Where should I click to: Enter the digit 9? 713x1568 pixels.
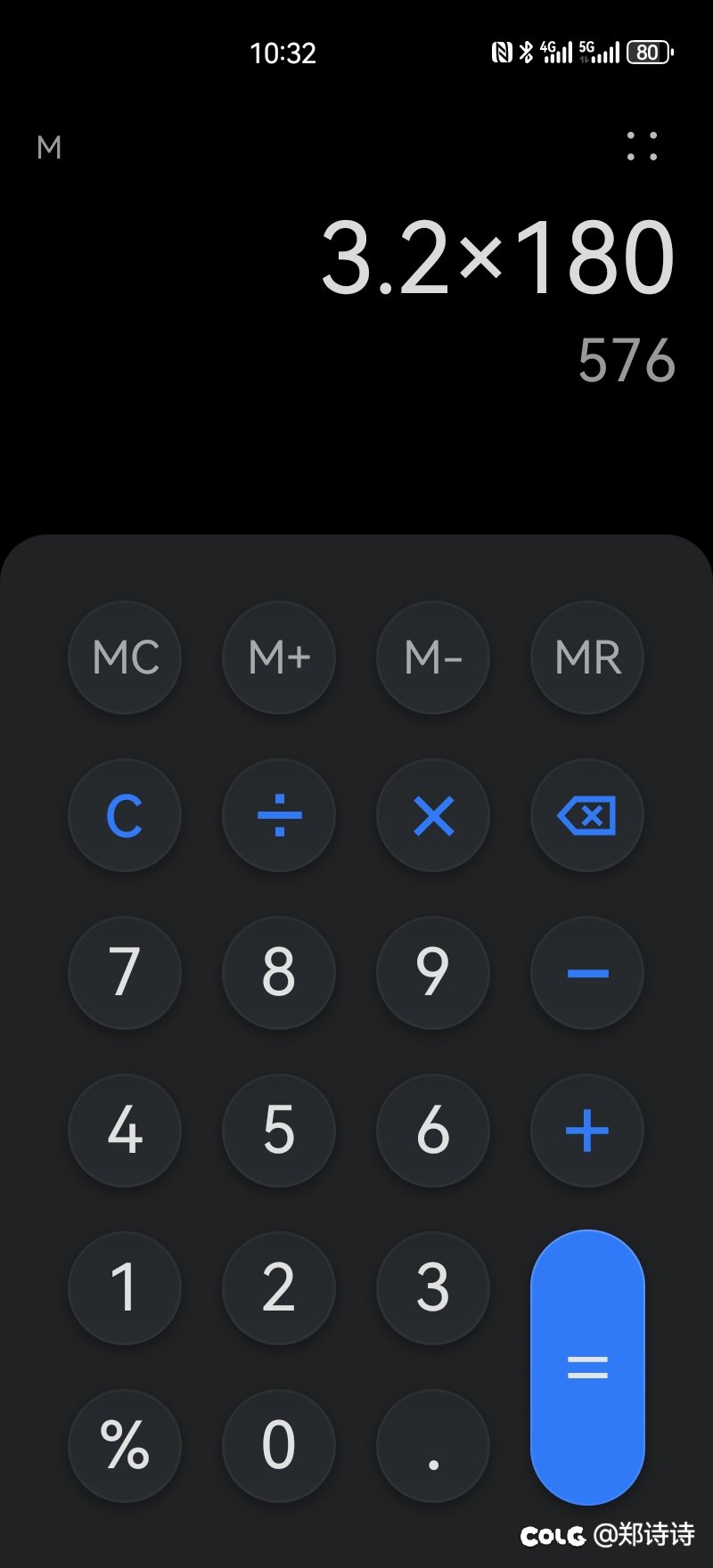tap(433, 973)
